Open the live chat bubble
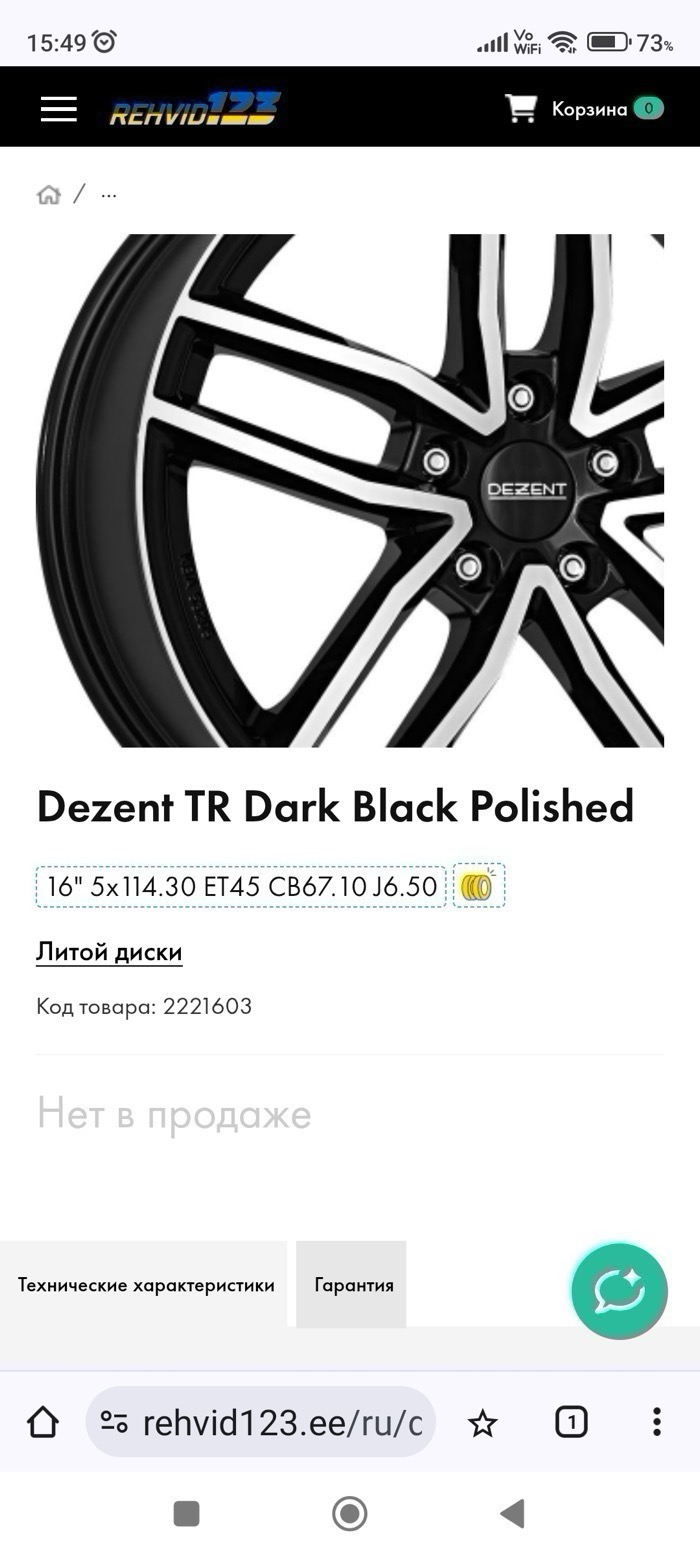The image size is (700, 1556). click(619, 1291)
